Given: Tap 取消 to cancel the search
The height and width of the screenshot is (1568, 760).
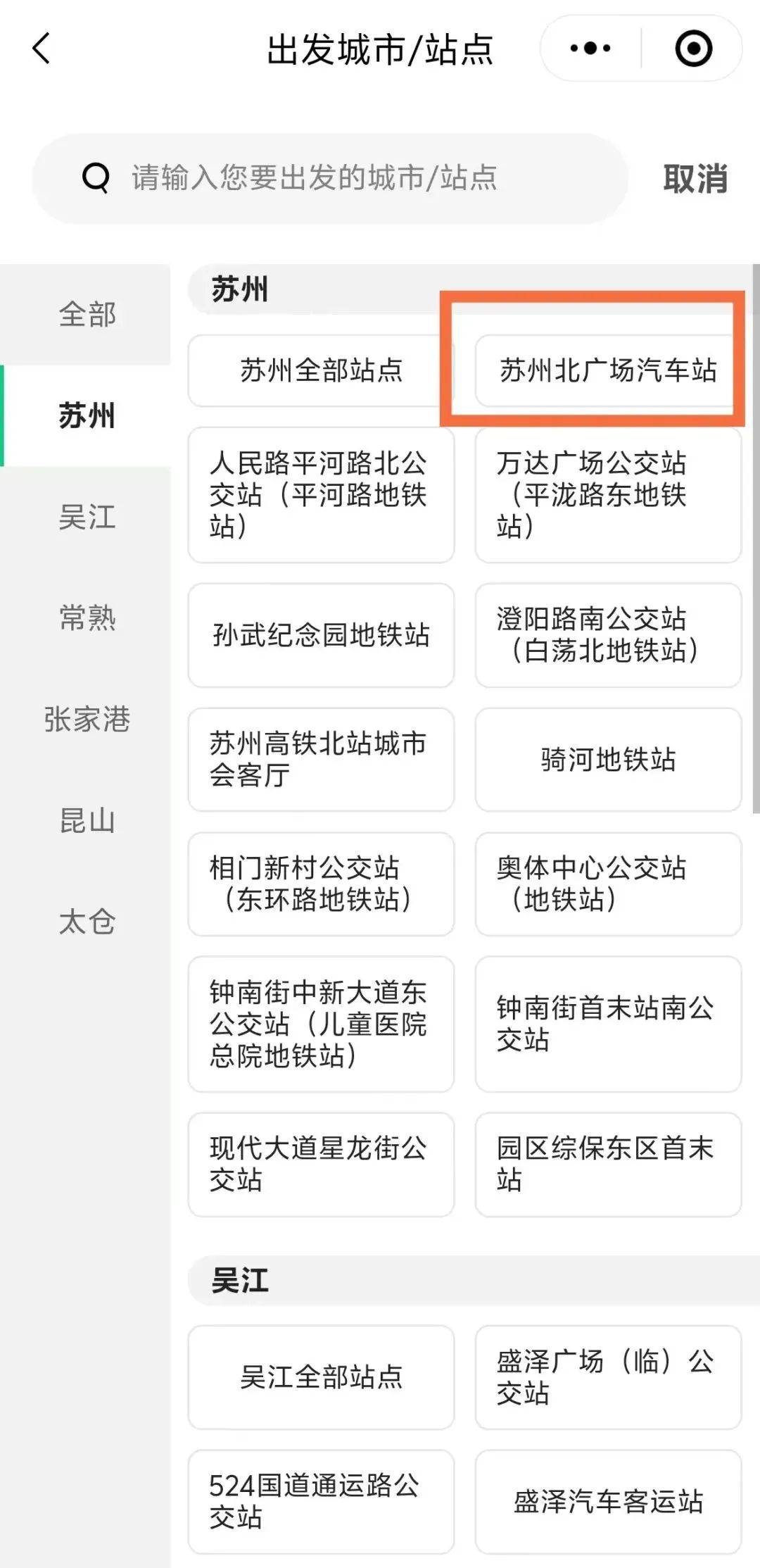Looking at the screenshot, I should (x=695, y=179).
